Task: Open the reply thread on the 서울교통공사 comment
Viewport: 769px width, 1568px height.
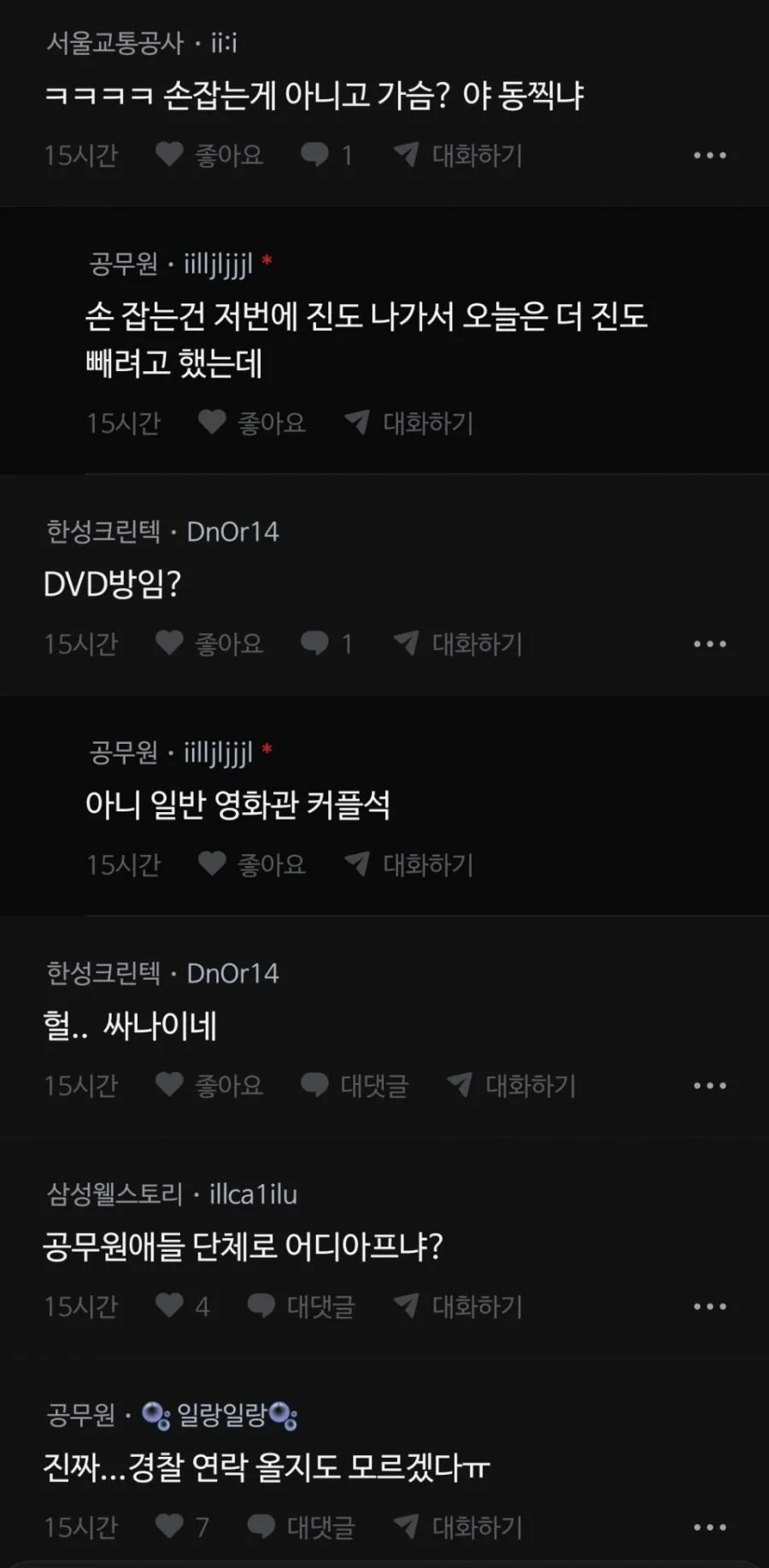Action: [x=326, y=155]
